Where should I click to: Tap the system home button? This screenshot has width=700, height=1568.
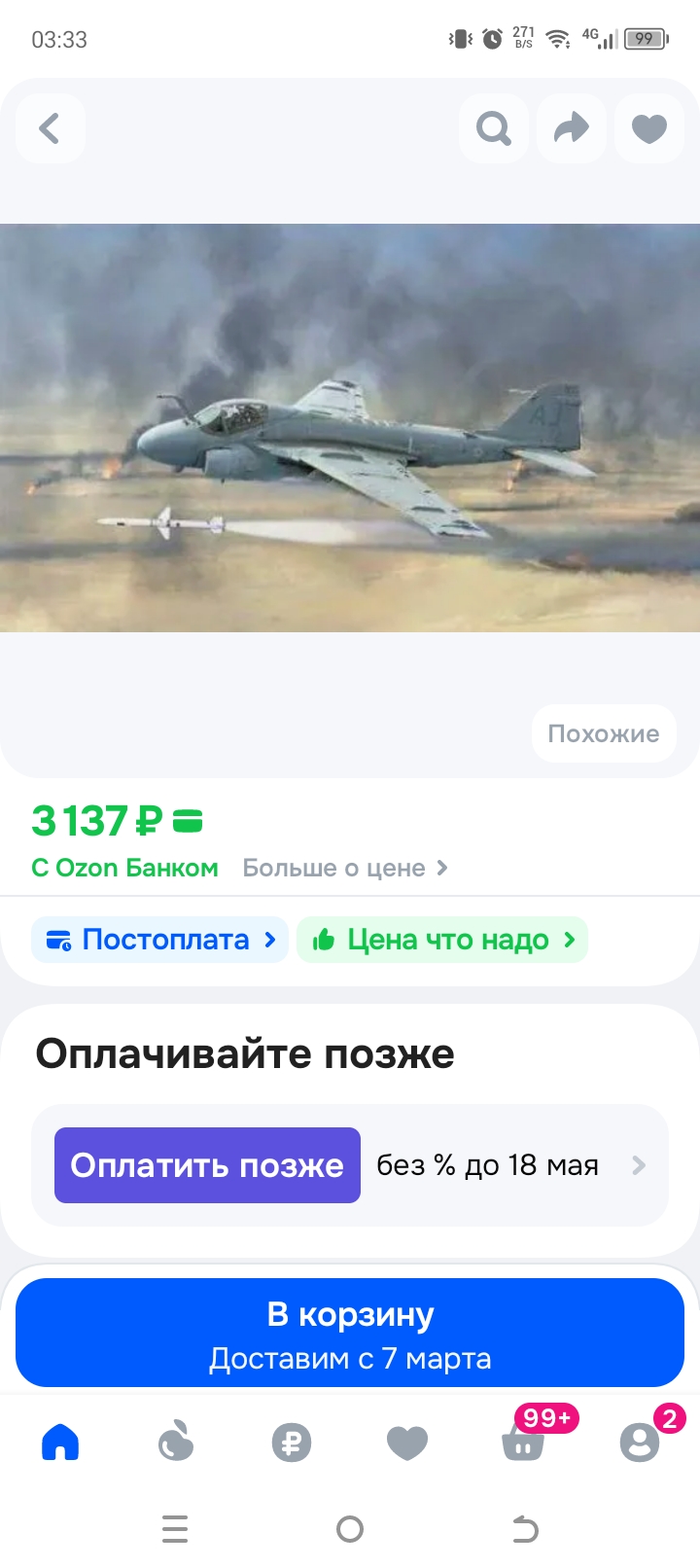(350, 1530)
